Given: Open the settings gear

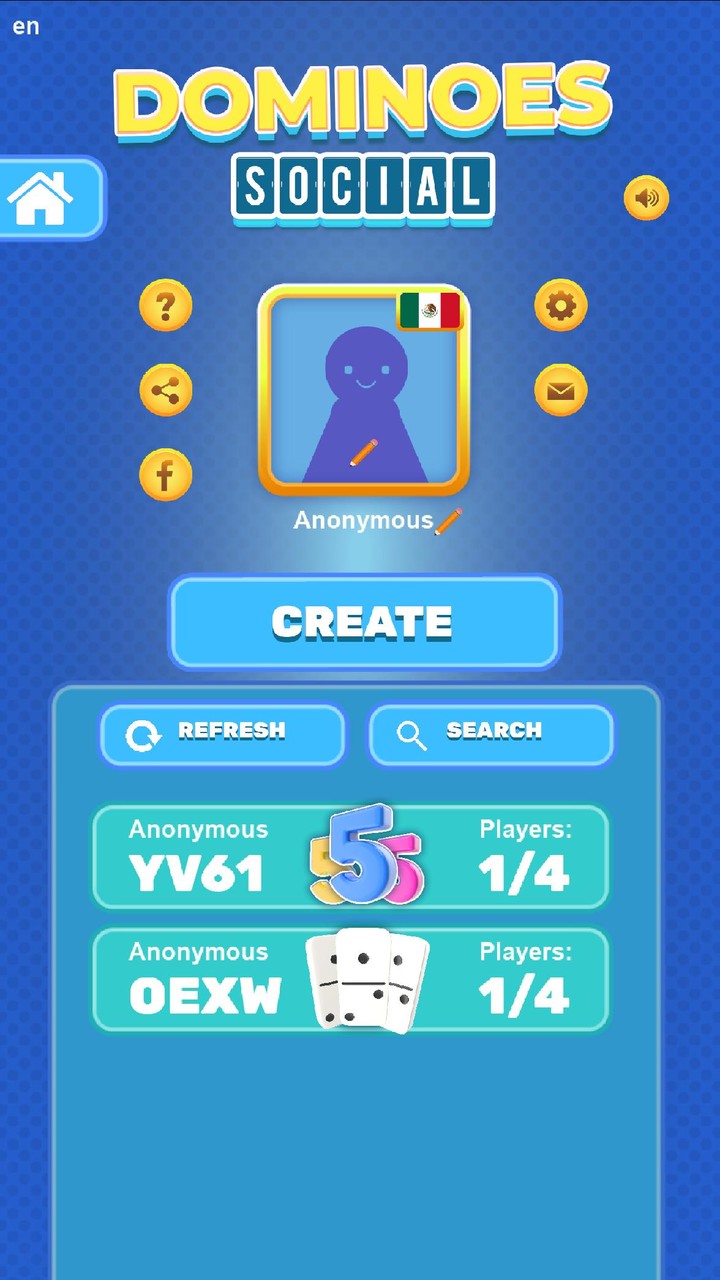Looking at the screenshot, I should click(560, 306).
